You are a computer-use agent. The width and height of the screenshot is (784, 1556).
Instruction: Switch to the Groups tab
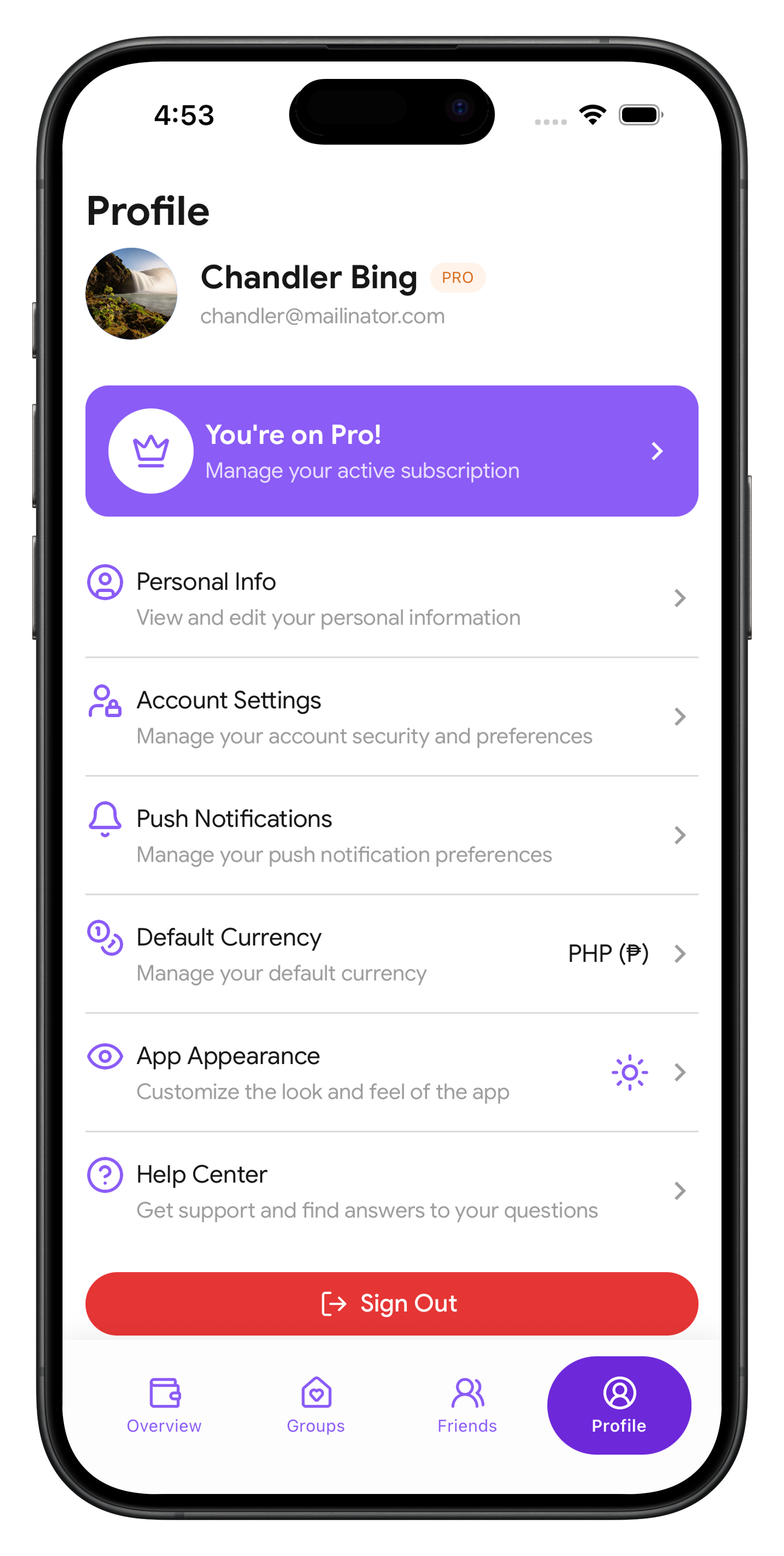coord(316,1405)
